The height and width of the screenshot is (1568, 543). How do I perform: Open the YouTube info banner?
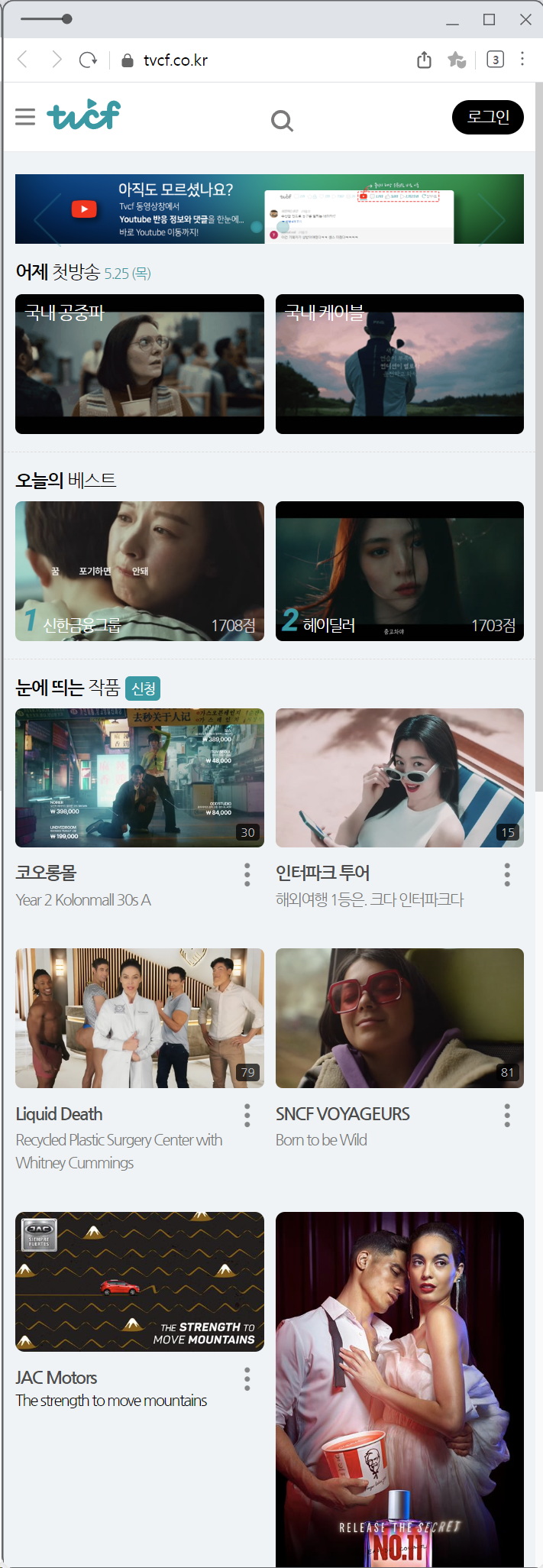tap(269, 209)
